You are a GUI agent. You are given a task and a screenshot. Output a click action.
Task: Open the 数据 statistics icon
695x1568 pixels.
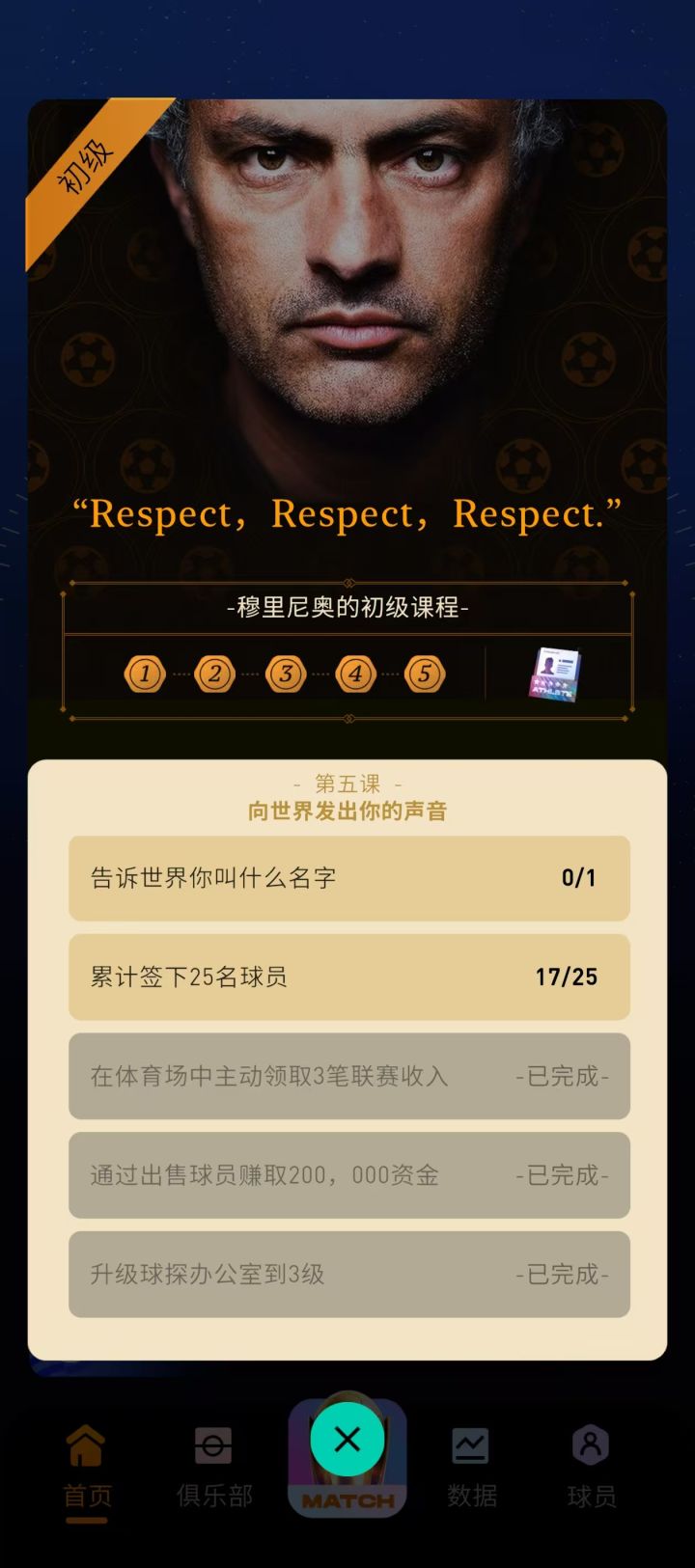point(471,1445)
